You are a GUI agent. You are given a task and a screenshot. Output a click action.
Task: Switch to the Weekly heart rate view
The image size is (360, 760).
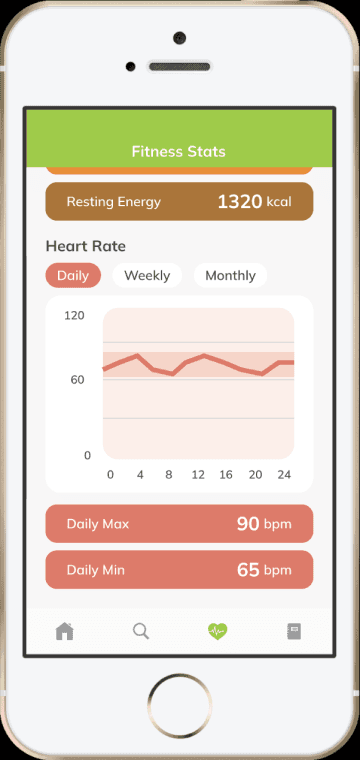click(147, 275)
